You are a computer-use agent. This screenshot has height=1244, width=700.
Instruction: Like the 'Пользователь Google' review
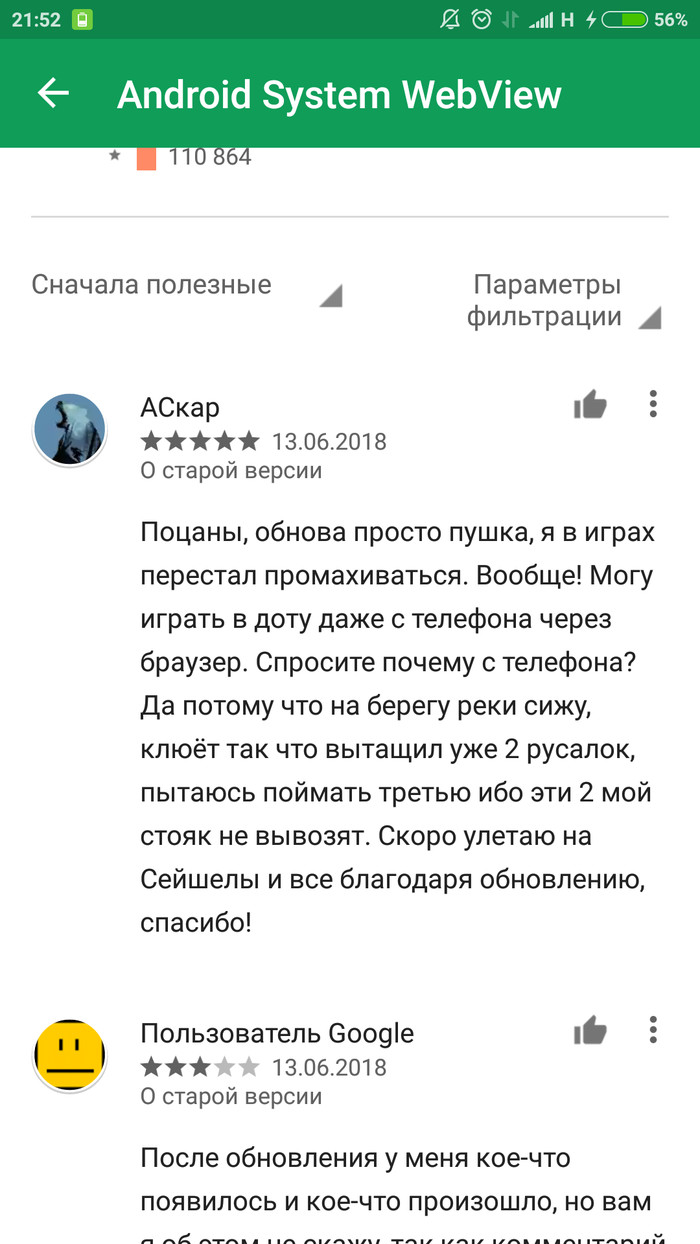[x=590, y=1031]
